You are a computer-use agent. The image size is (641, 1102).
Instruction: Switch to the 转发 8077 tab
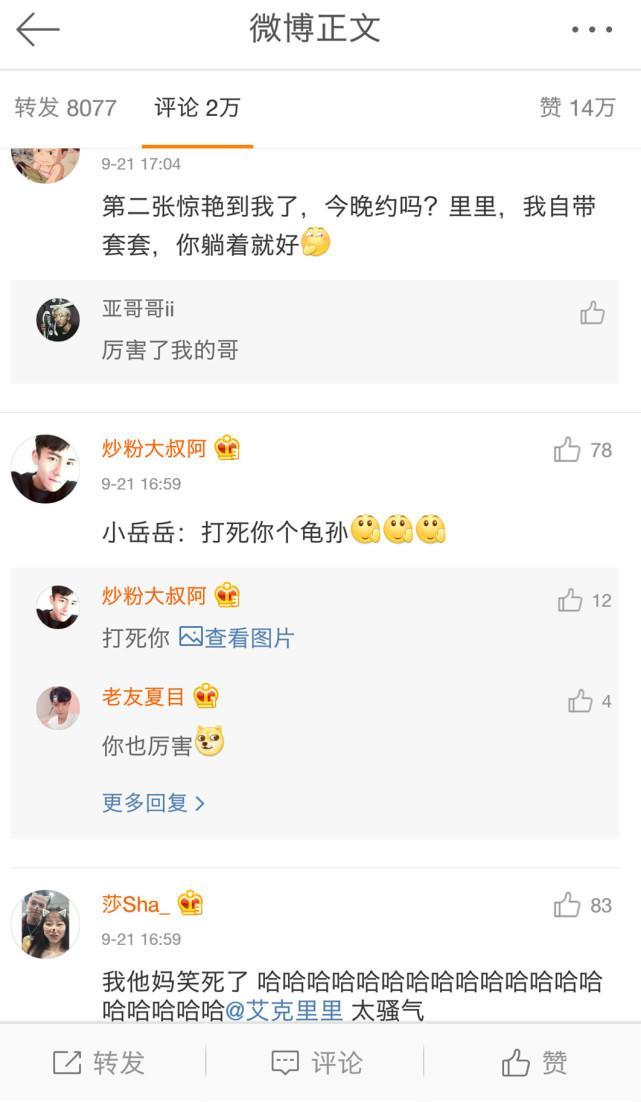pos(66,108)
